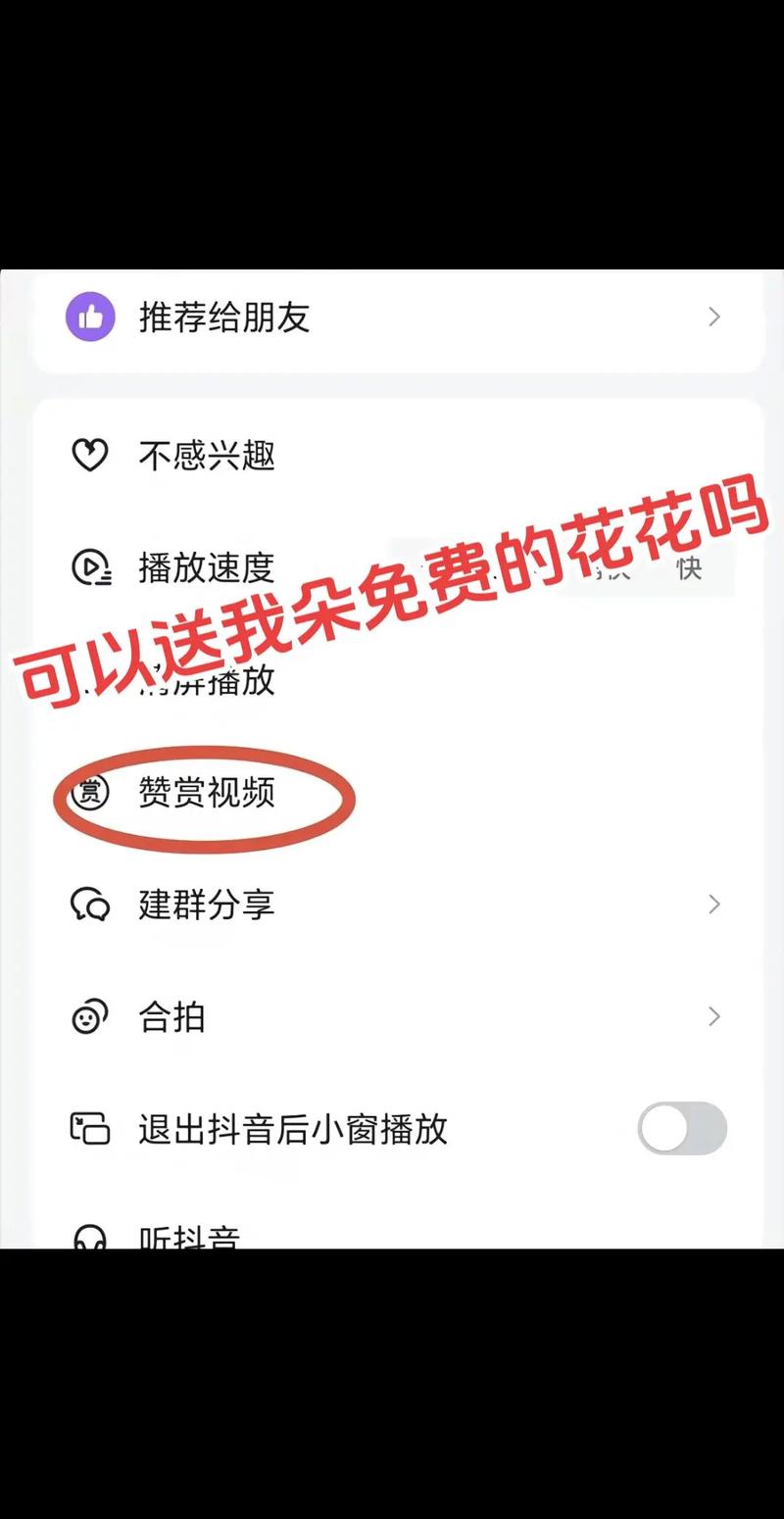784x1519 pixels.
Task: Click the smiley face icon beside 合拍
Action: [89, 1017]
